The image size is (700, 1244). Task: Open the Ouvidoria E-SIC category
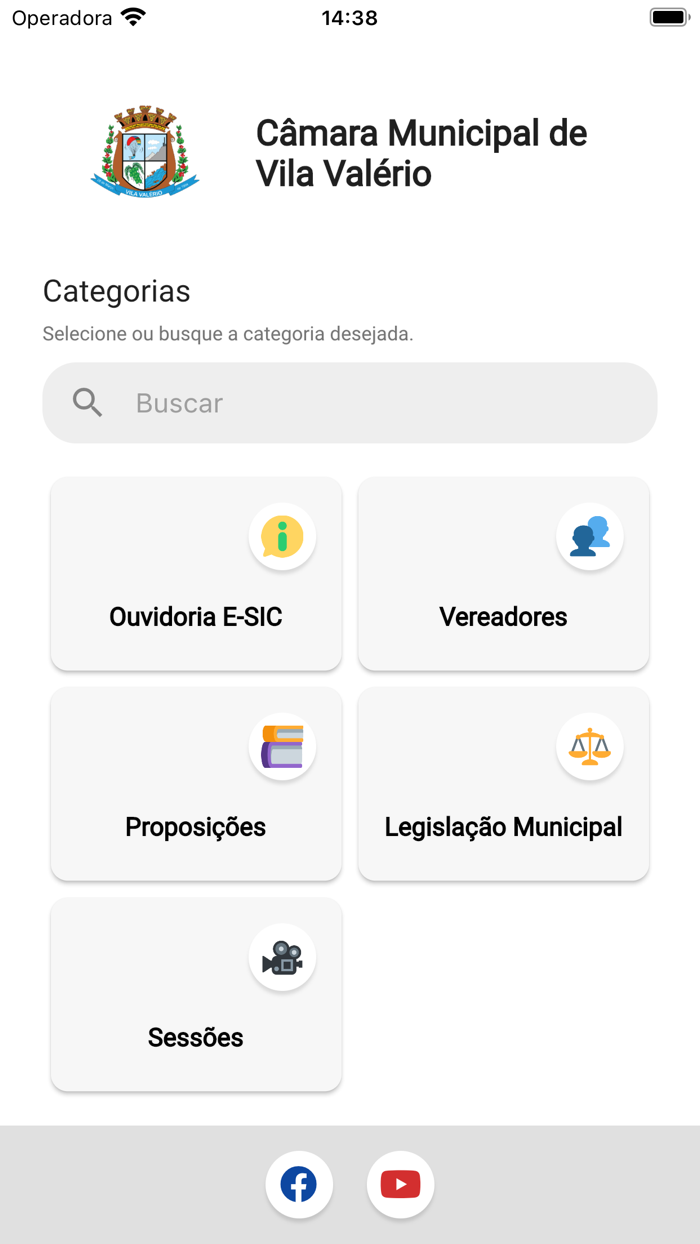click(x=196, y=574)
